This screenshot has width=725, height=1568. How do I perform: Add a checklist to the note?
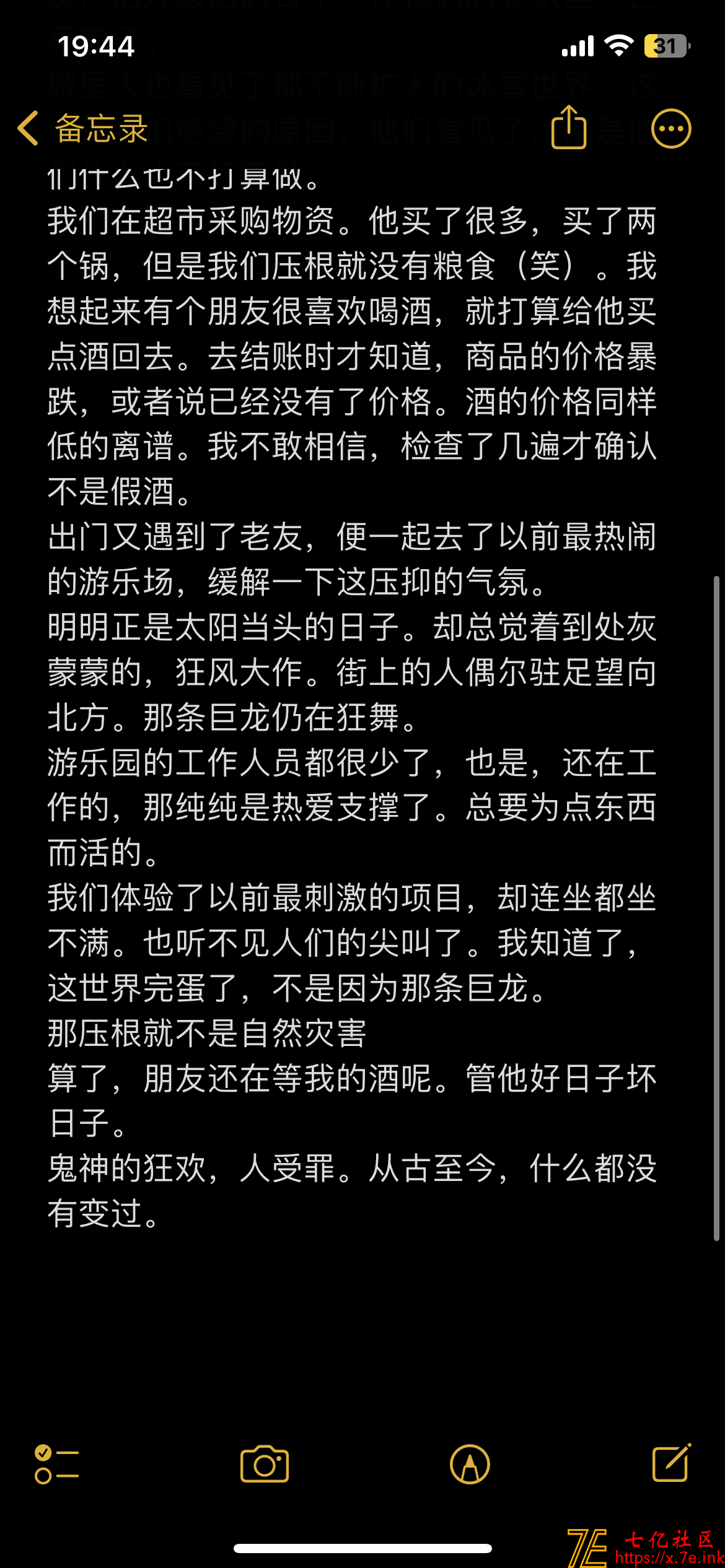56,1464
